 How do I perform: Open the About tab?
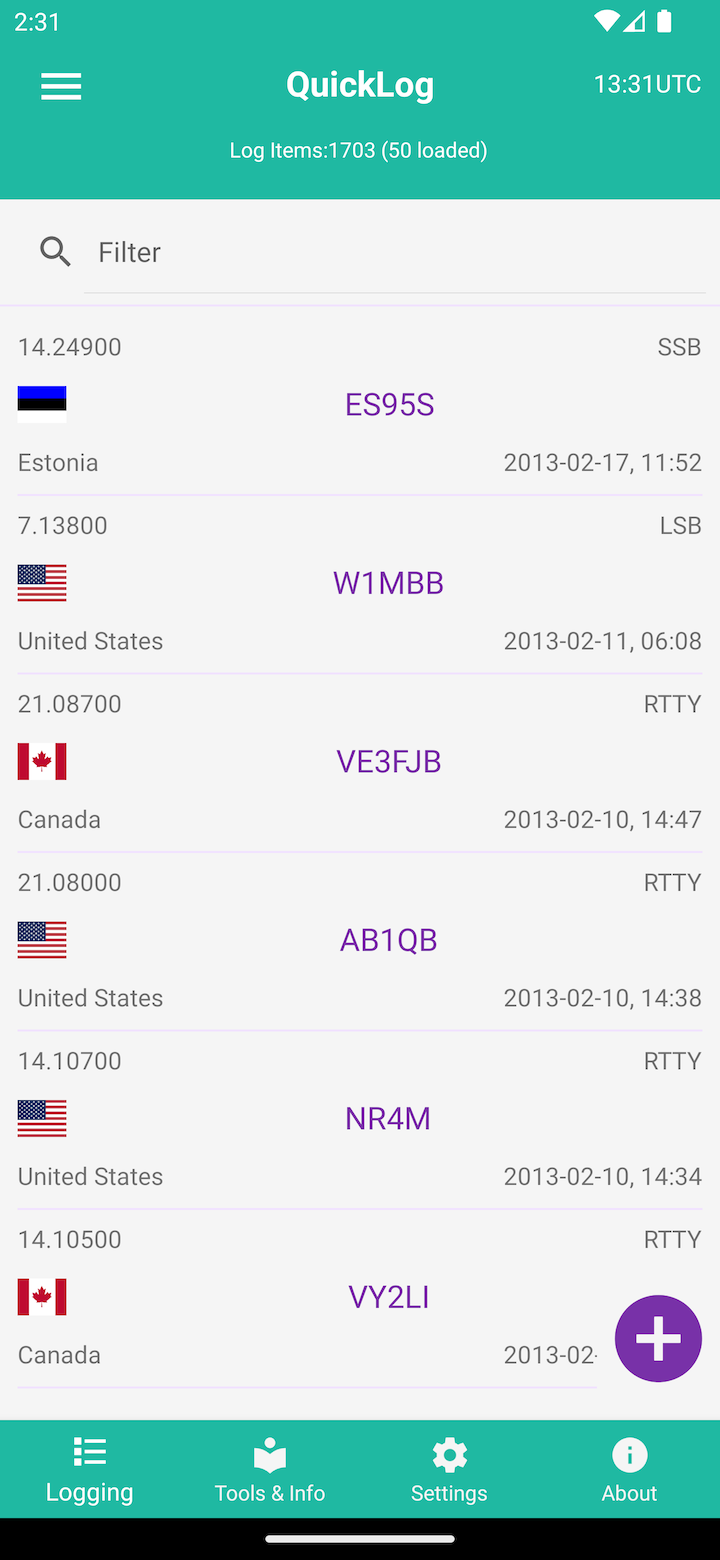coord(629,1470)
